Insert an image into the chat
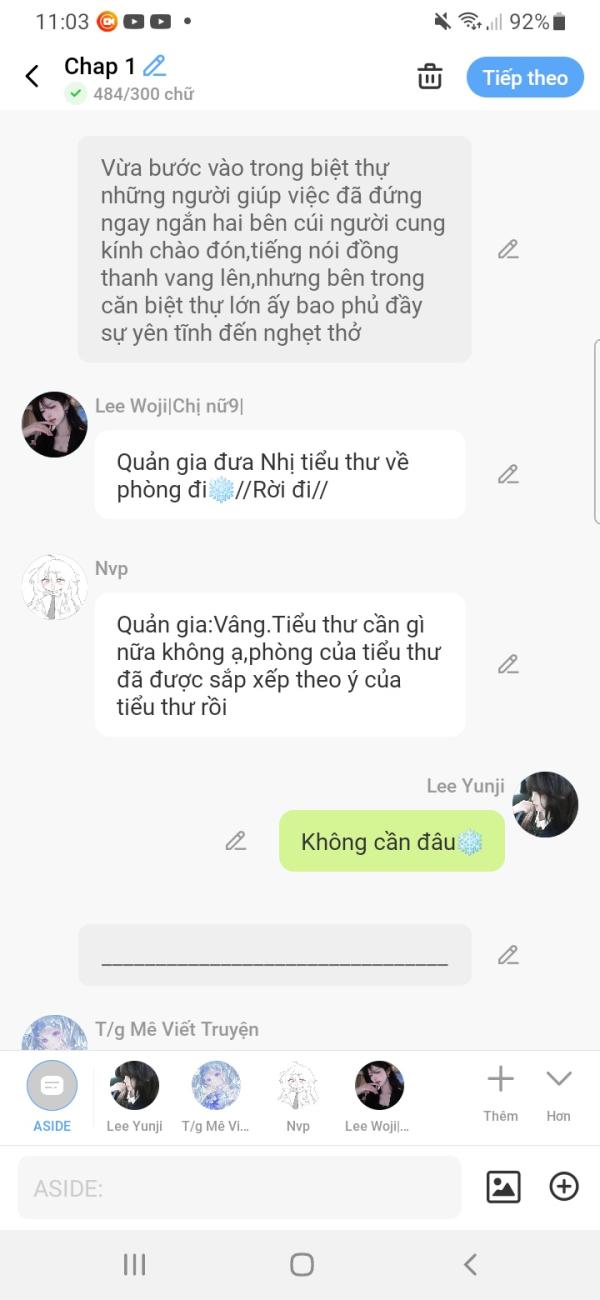This screenshot has height=1300, width=600. tap(503, 1187)
